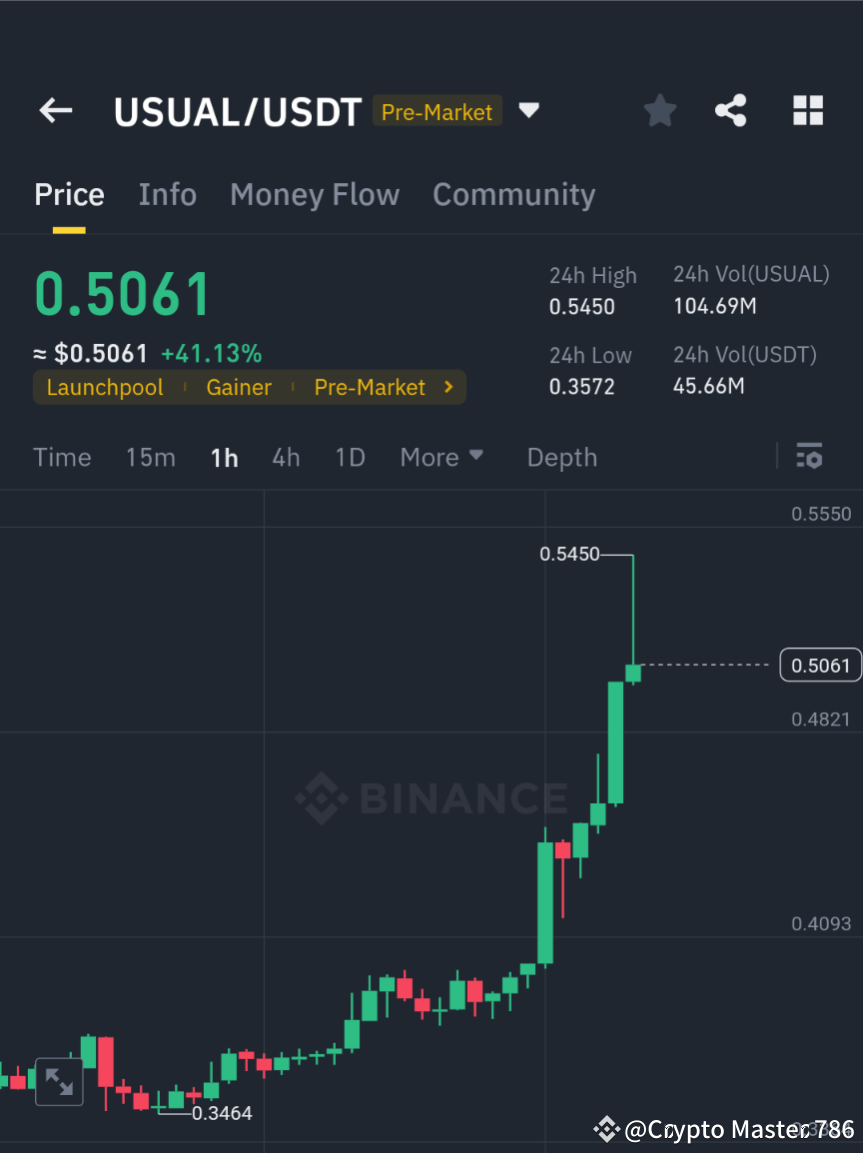
Task: Switch to the Money Flow tab
Action: coord(314,195)
